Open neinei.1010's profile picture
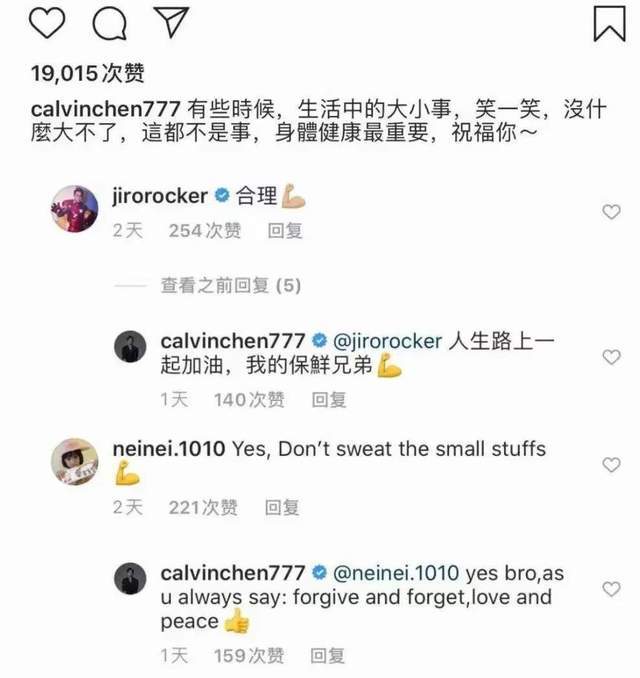 pos(75,462)
